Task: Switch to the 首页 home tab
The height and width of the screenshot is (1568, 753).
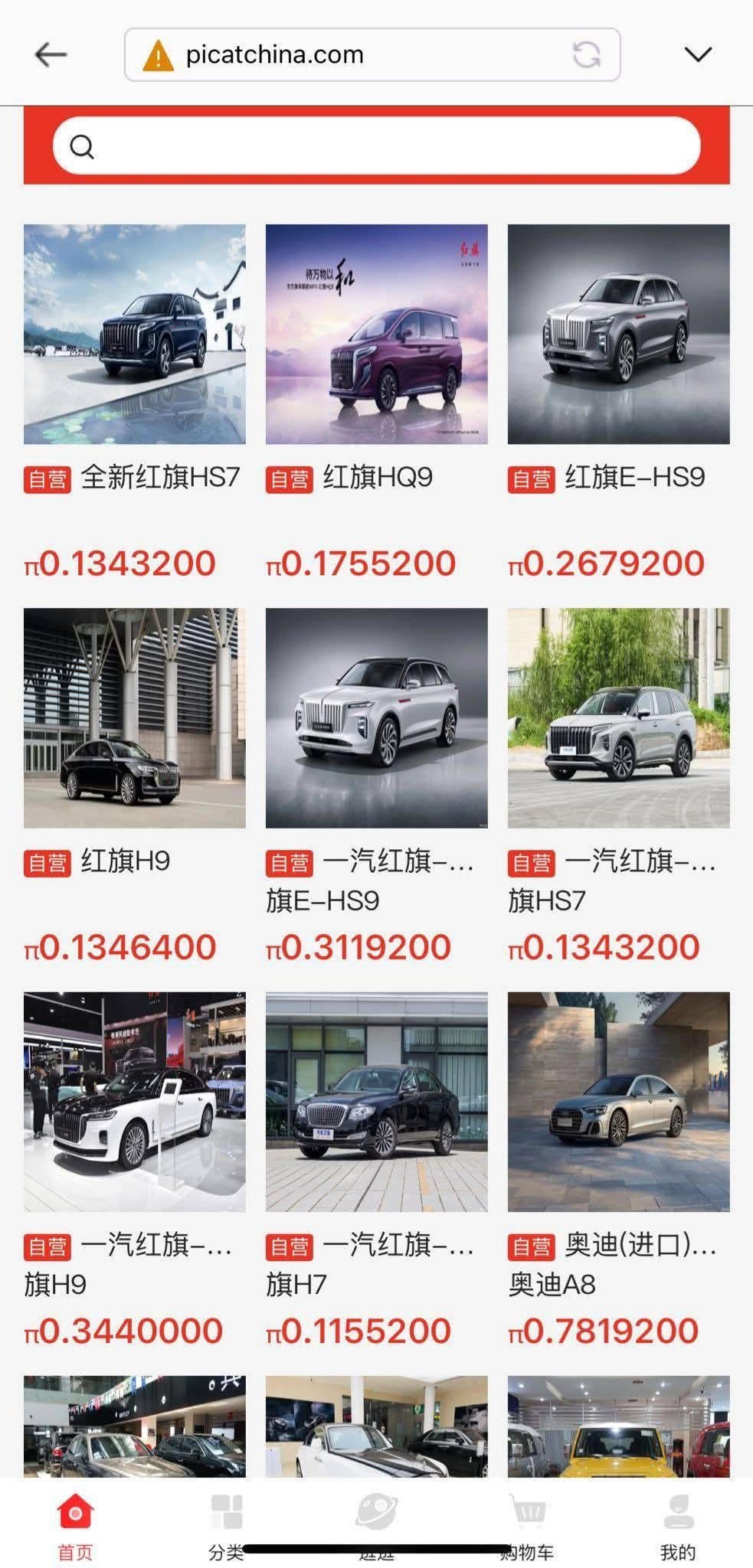Action: (x=75, y=1525)
